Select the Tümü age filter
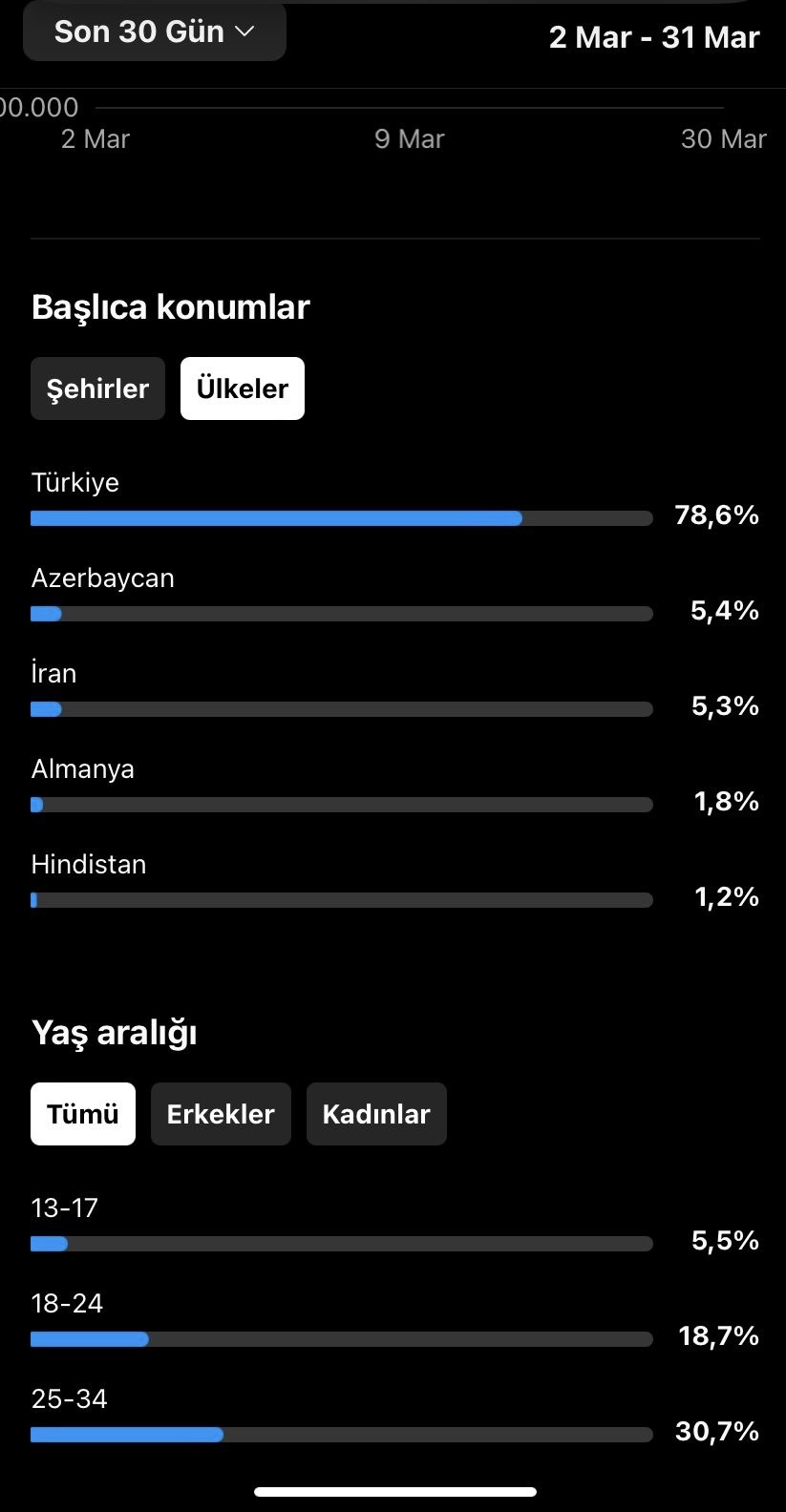 point(83,1114)
